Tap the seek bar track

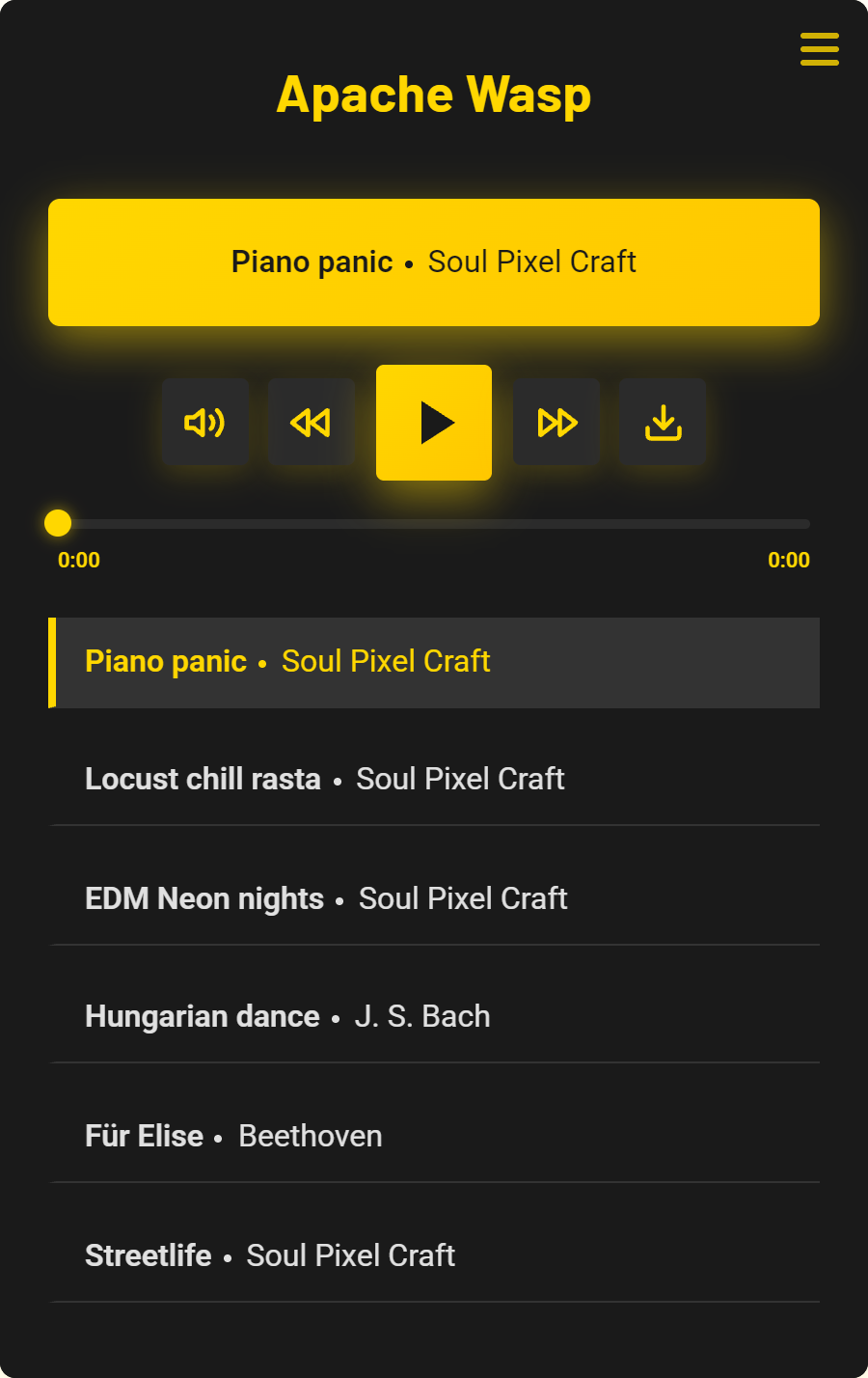click(x=434, y=524)
